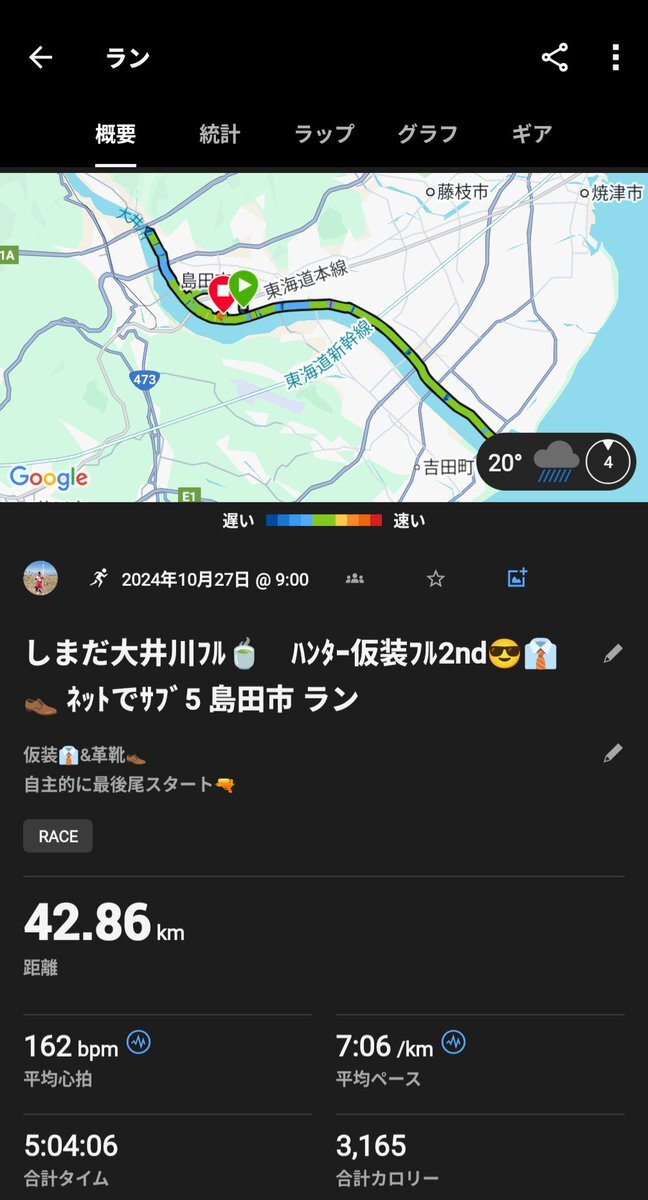The height and width of the screenshot is (1200, 648).
Task: Switch to the ラップ tab
Action: tap(324, 134)
